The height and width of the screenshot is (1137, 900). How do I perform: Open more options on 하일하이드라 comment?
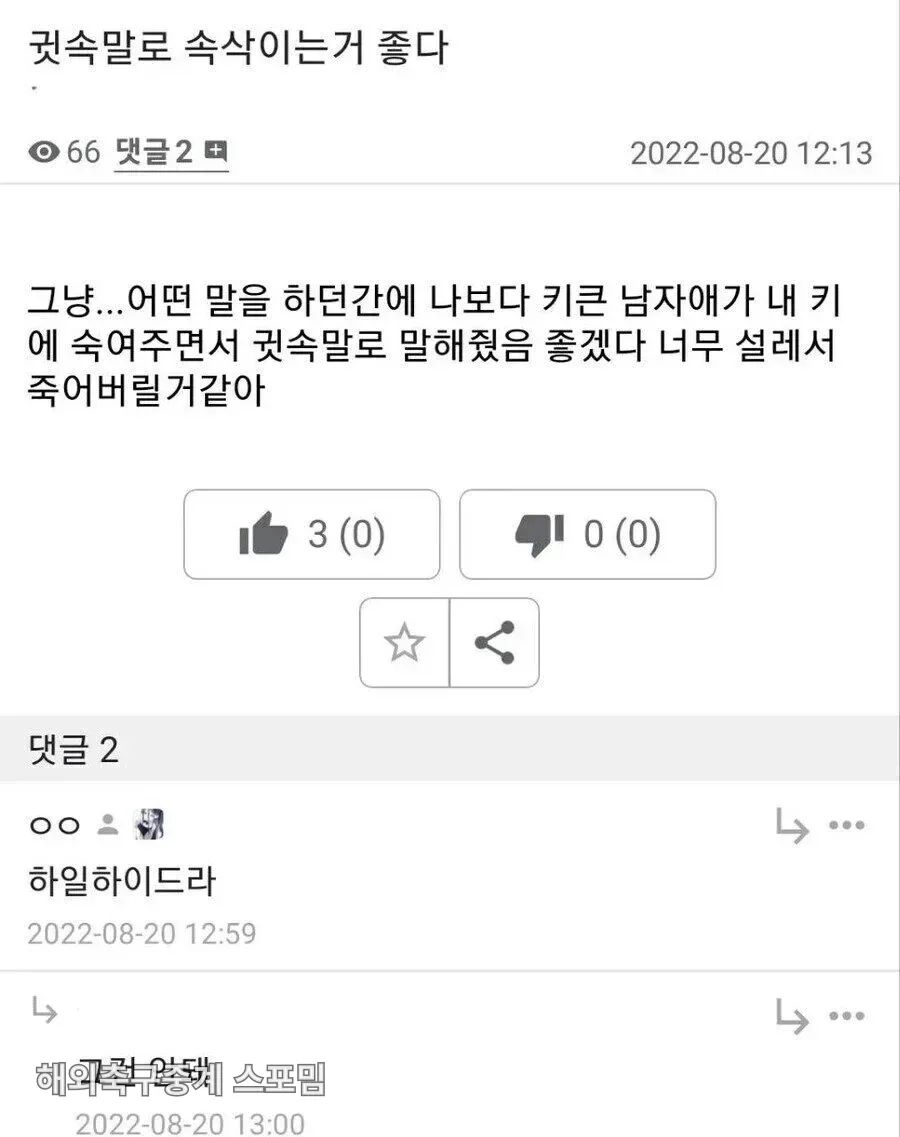(x=847, y=825)
